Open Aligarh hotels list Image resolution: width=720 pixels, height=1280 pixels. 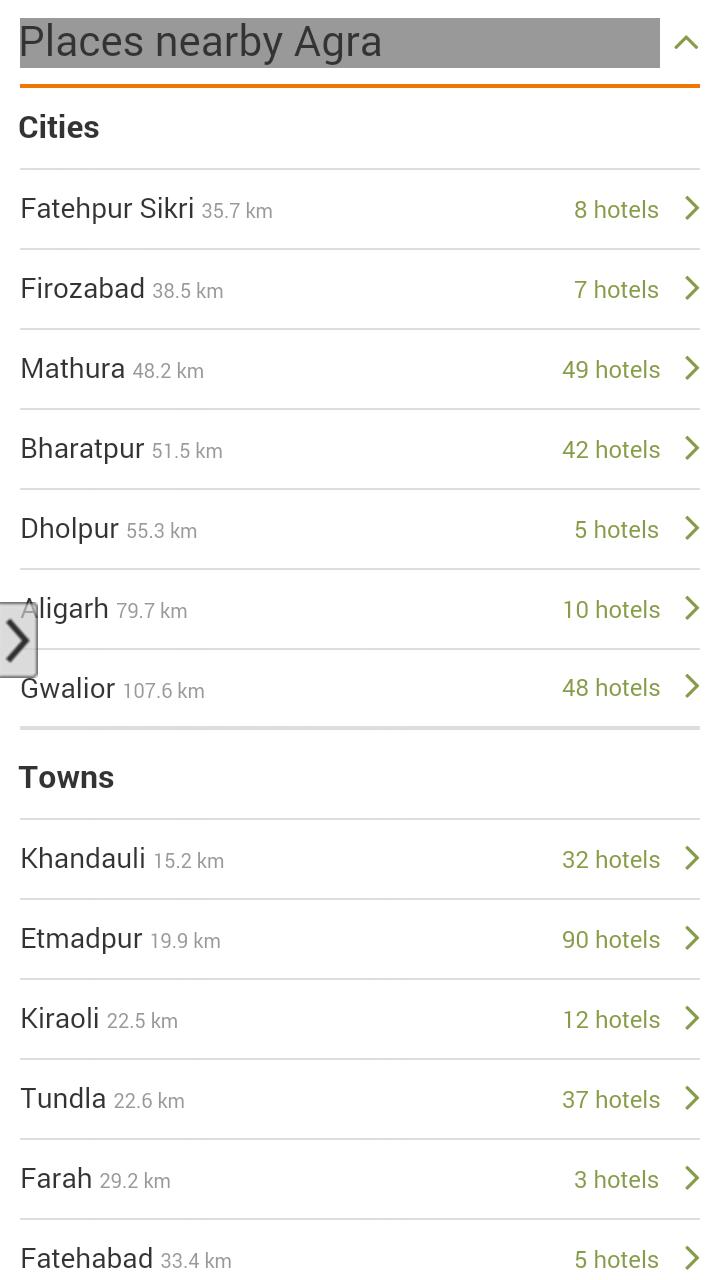[360, 609]
